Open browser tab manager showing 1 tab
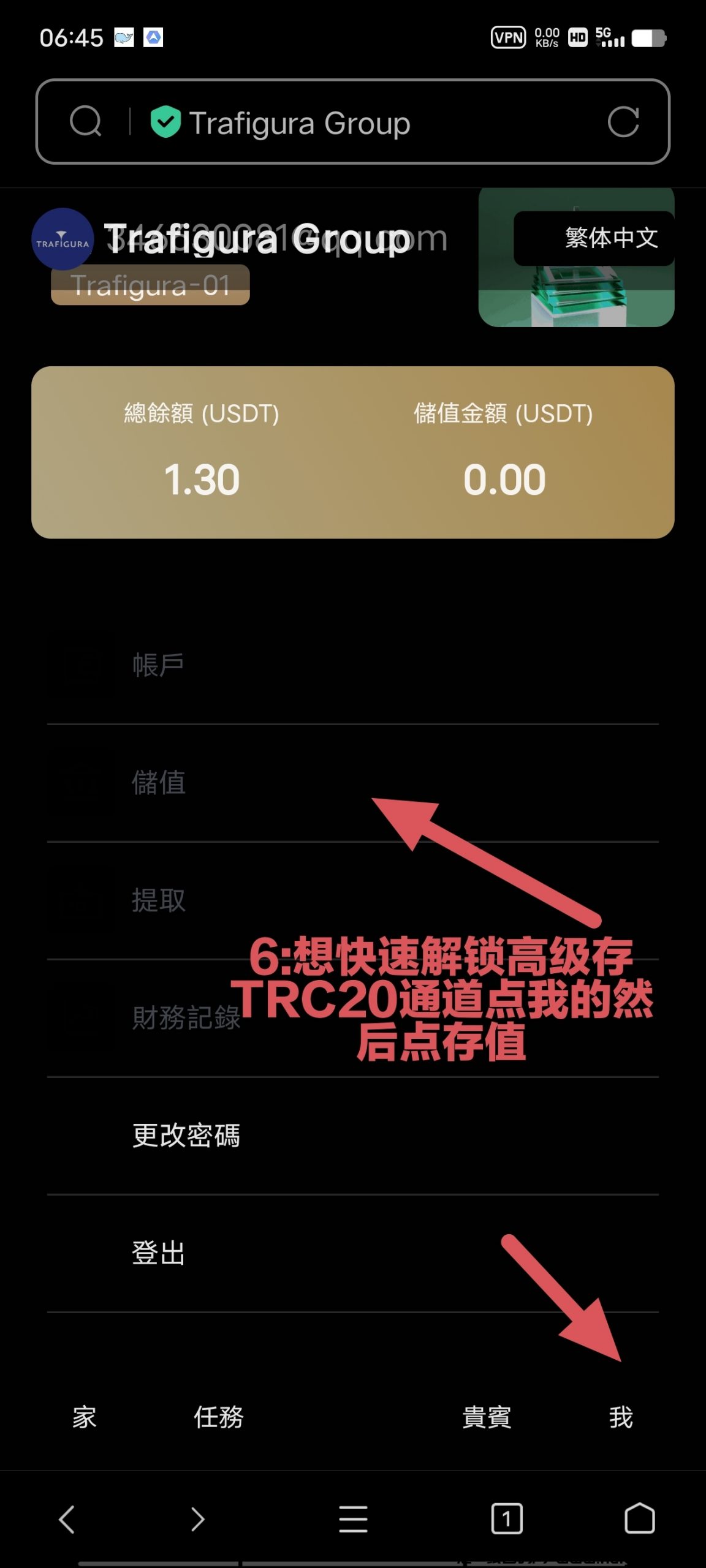 506,1518
